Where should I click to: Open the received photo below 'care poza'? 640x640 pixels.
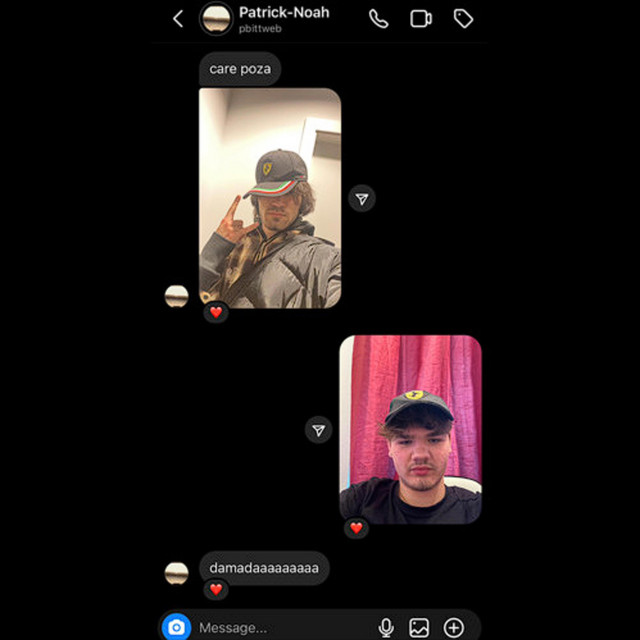pos(269,197)
